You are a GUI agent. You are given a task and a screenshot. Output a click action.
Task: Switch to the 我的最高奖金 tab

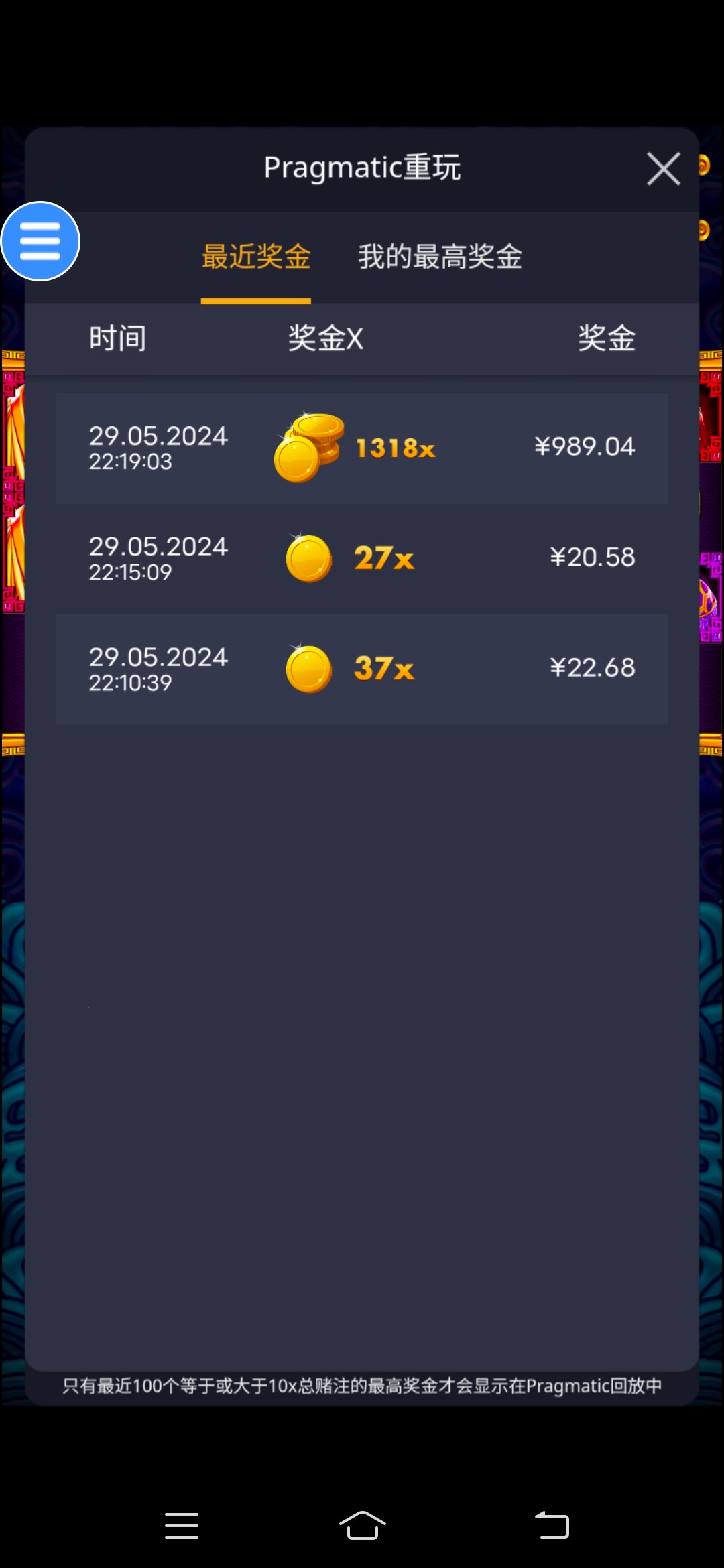[440, 257]
